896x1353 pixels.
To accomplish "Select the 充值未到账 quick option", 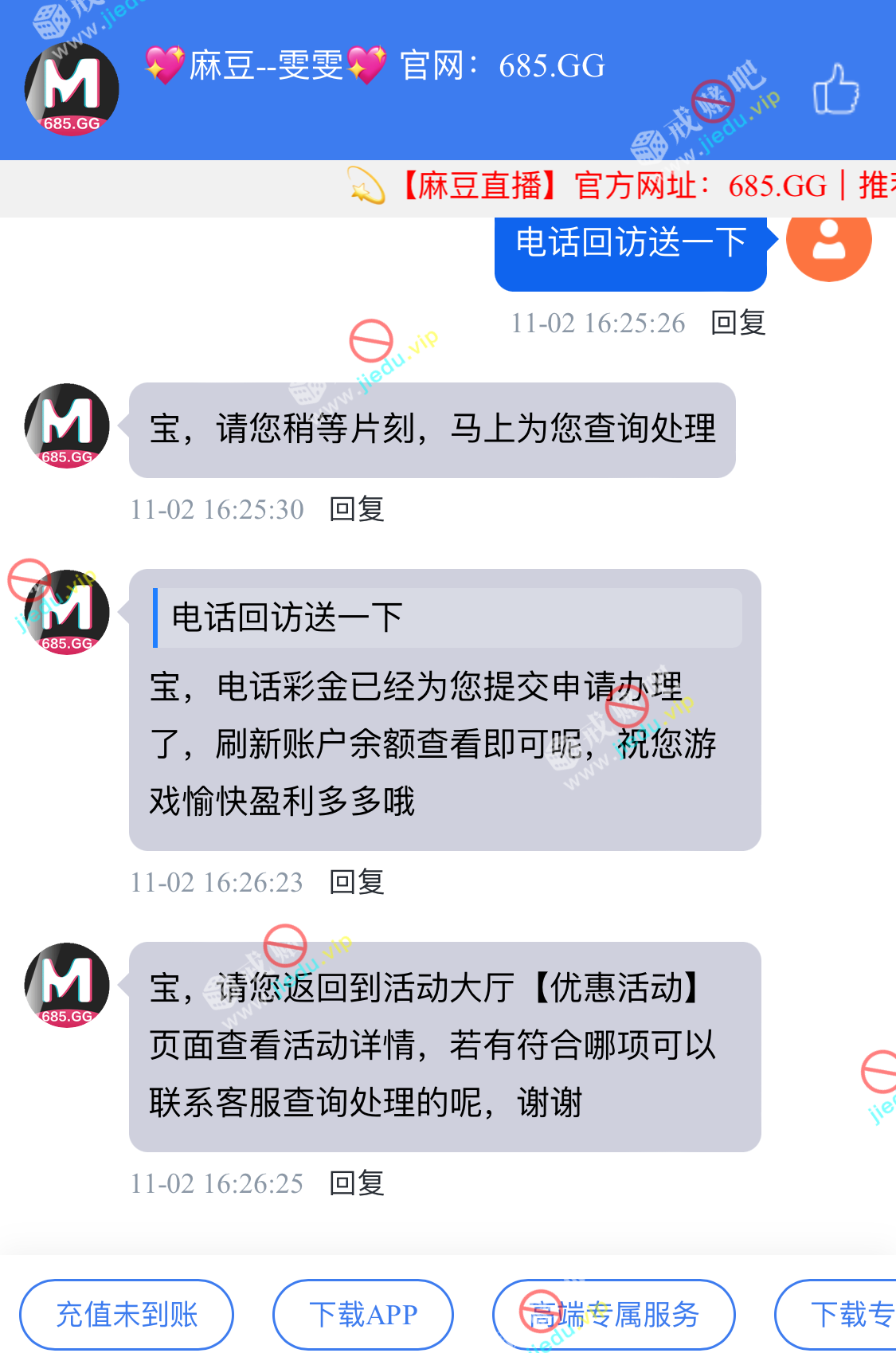I will point(127,1314).
